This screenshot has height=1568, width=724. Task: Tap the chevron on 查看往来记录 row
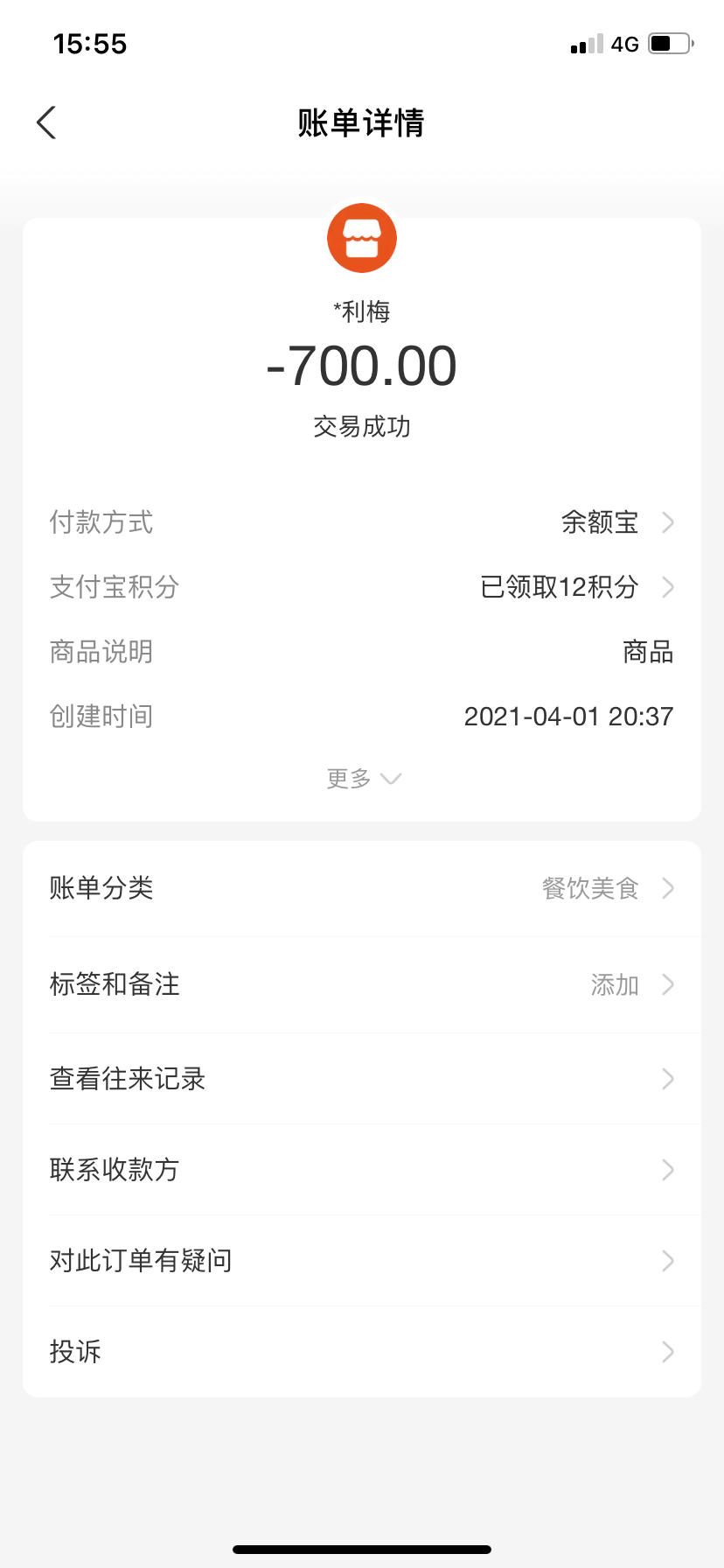tap(668, 1079)
